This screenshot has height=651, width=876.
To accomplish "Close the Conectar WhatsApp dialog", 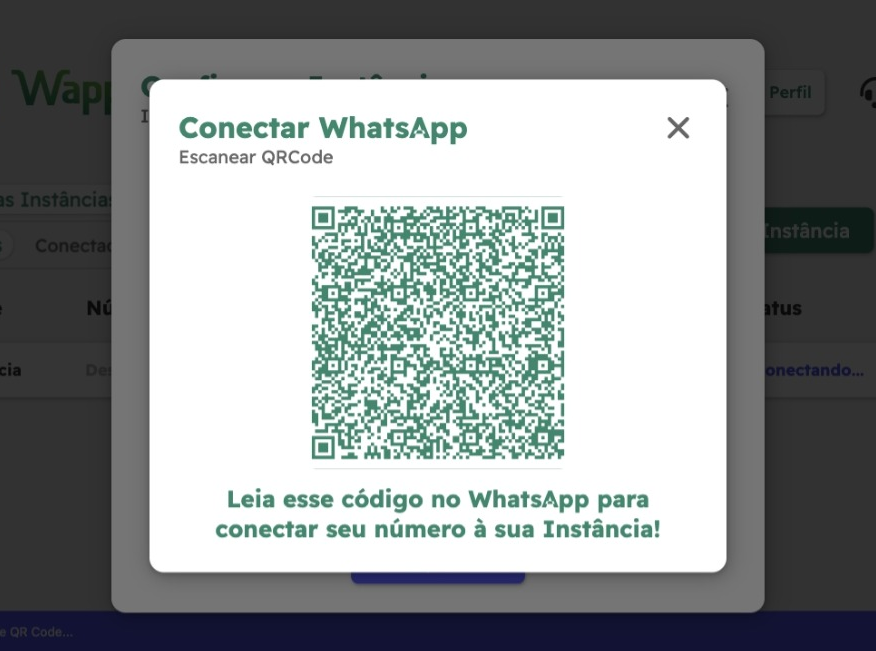I will click(678, 128).
